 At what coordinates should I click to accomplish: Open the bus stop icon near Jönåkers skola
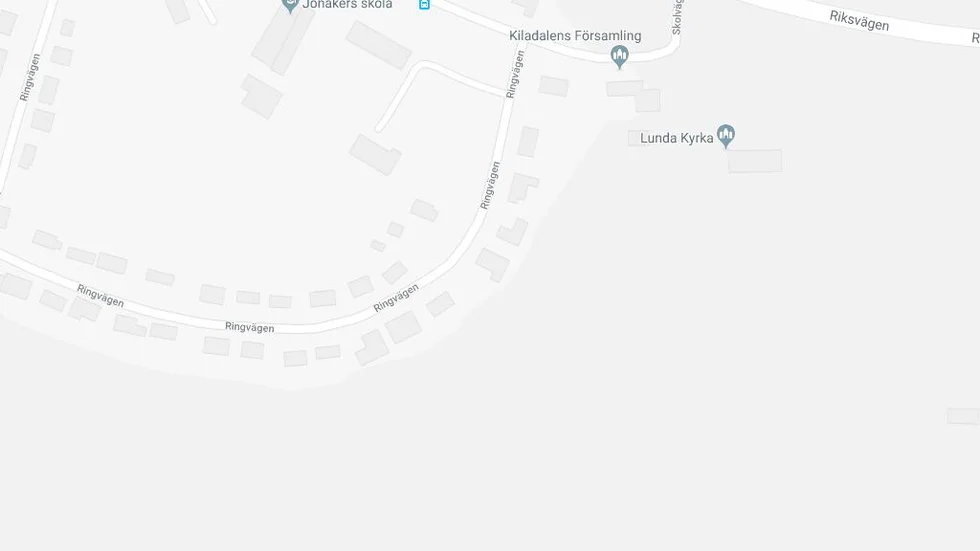(x=425, y=4)
